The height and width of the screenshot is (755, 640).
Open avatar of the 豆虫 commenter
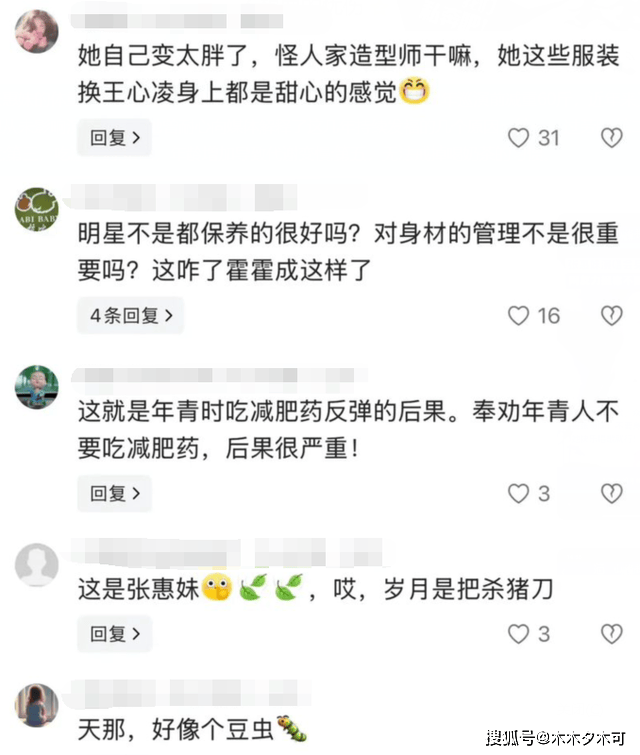(37, 706)
